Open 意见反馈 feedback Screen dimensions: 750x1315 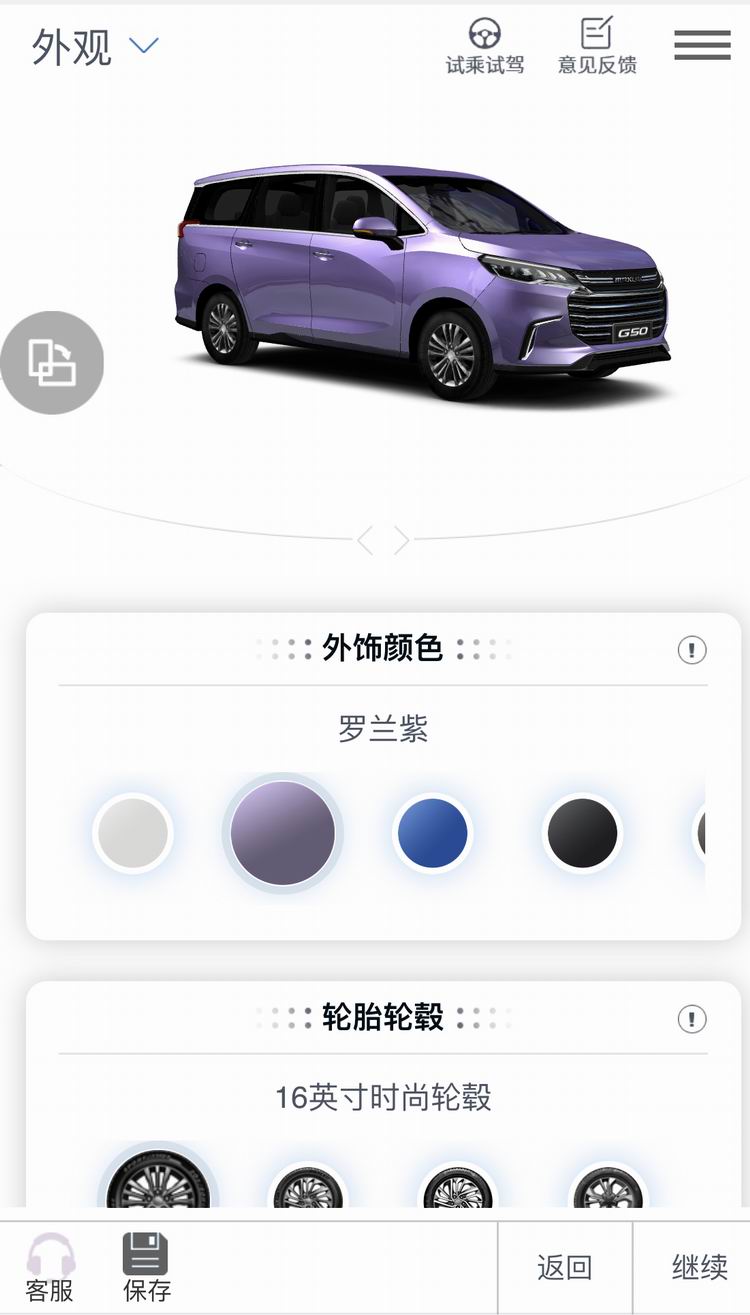597,46
